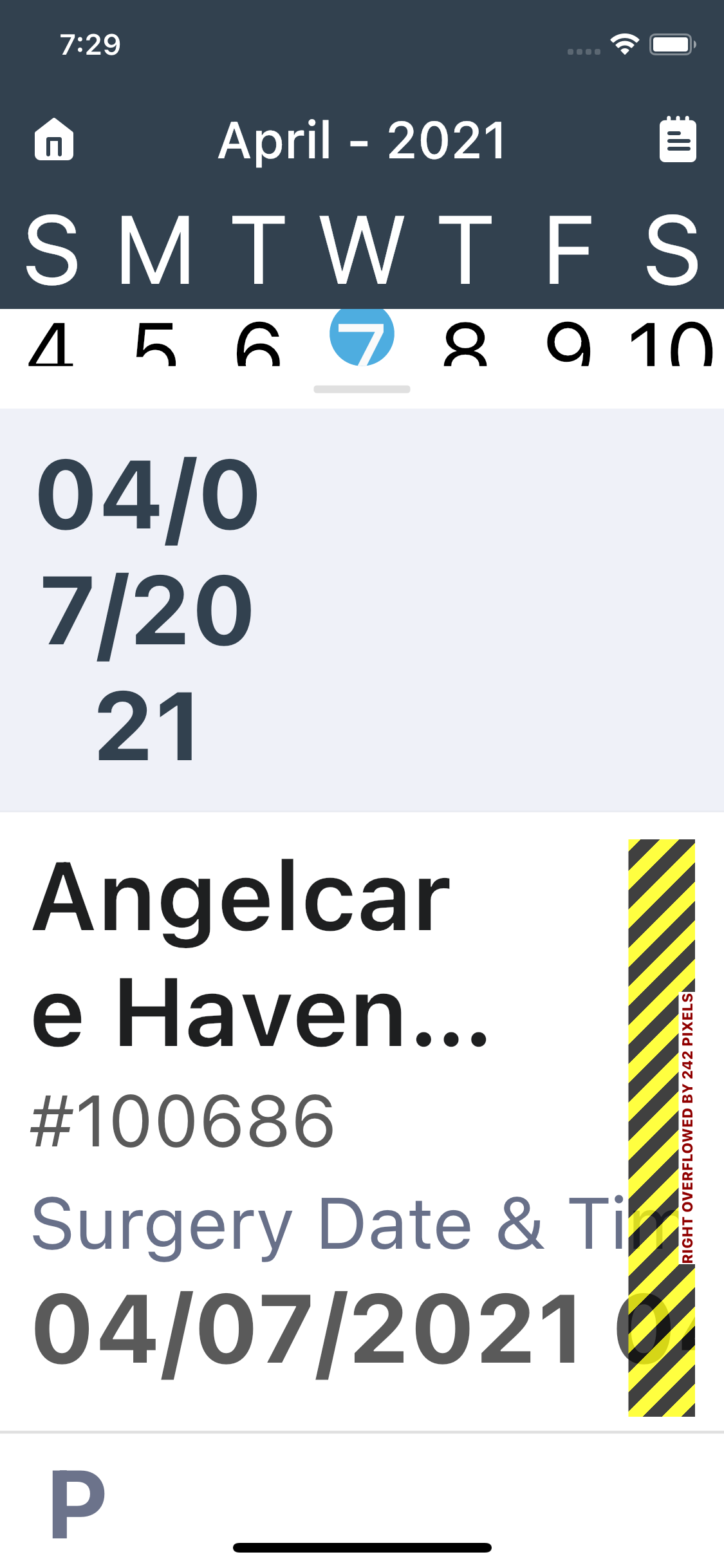This screenshot has width=724, height=1568.
Task: Open the notepad icon at top right
Action: [678, 138]
